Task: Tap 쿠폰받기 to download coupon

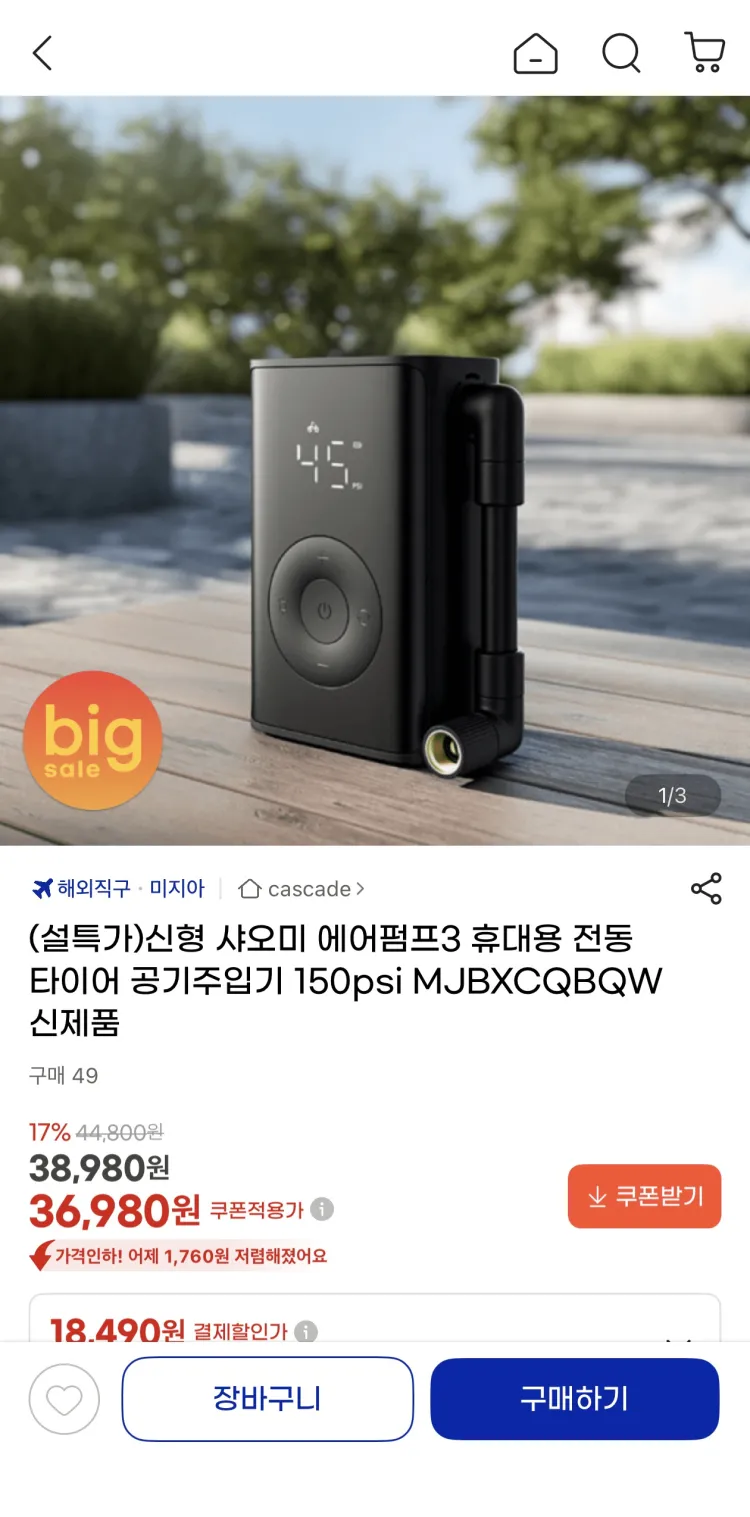Action: [644, 1196]
